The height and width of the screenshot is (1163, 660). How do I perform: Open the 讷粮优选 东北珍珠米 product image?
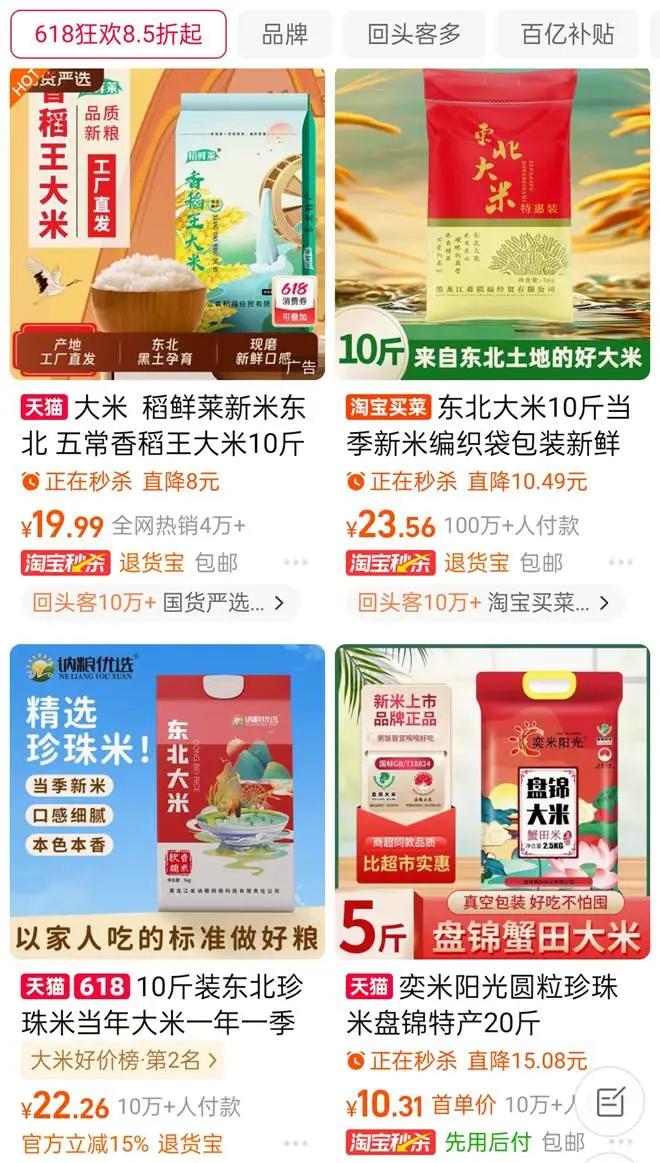167,802
